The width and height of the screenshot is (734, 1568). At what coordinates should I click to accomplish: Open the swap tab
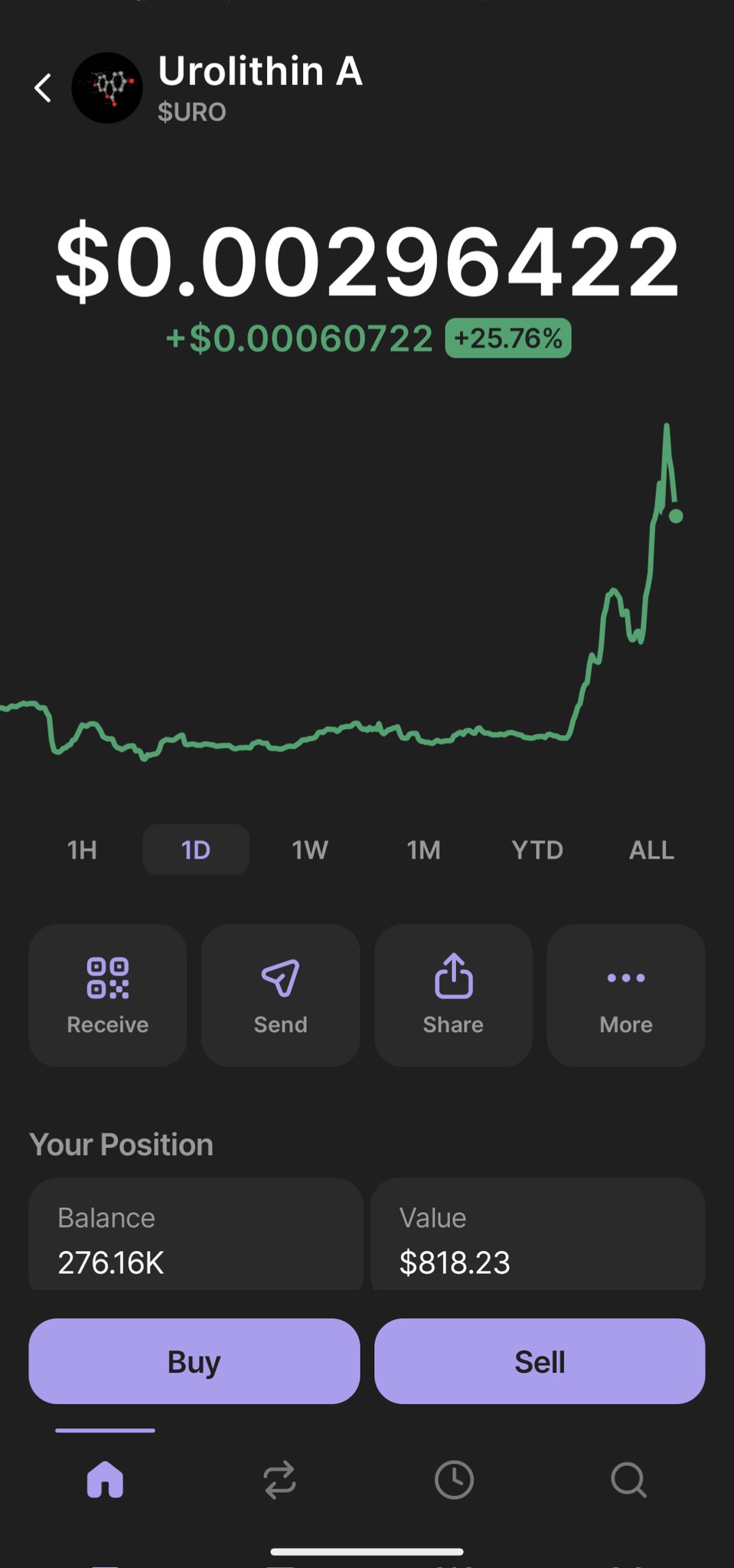280,1479
